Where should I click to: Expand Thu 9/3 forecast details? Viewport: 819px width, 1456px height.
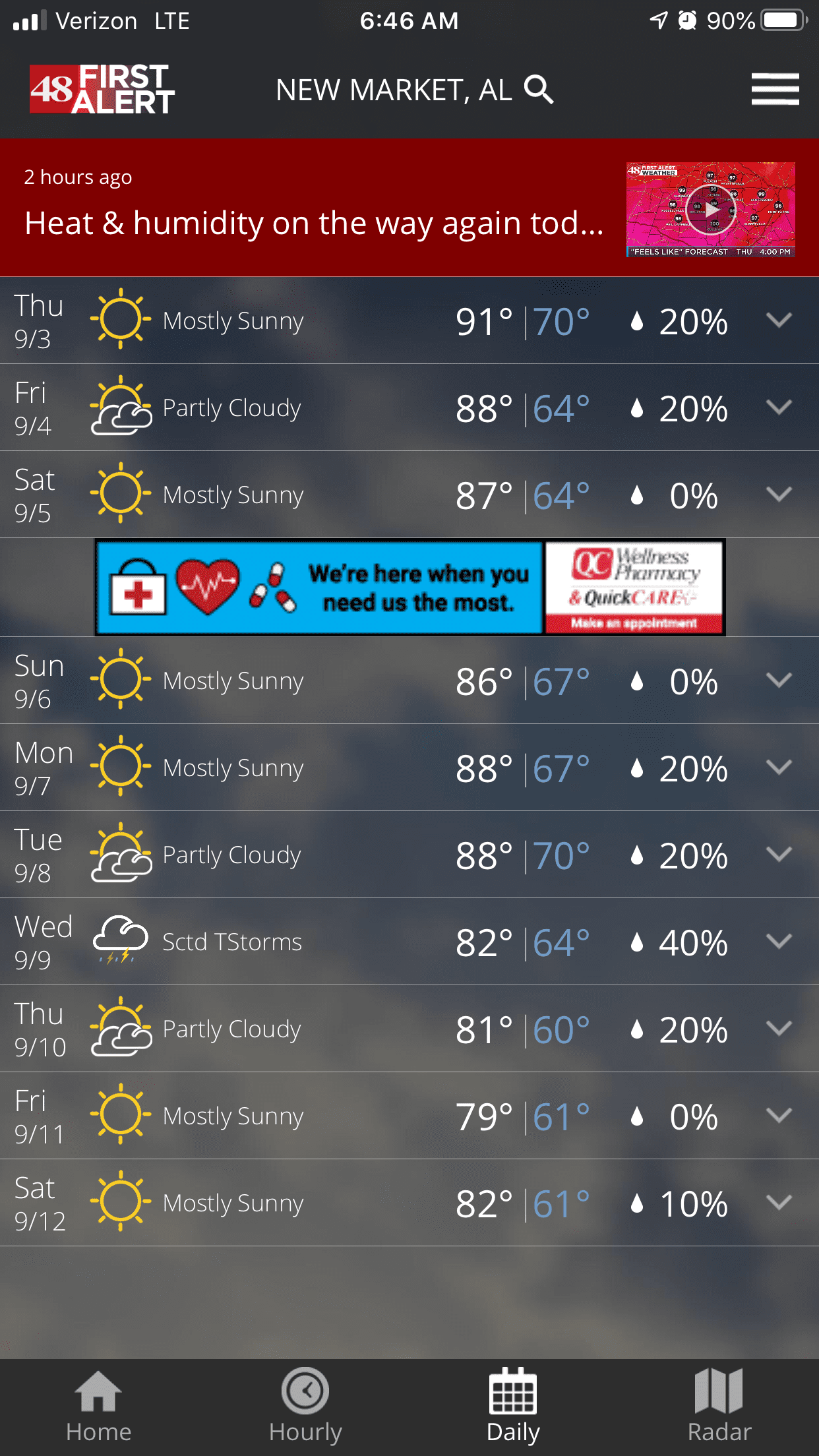pyautogui.click(x=779, y=320)
